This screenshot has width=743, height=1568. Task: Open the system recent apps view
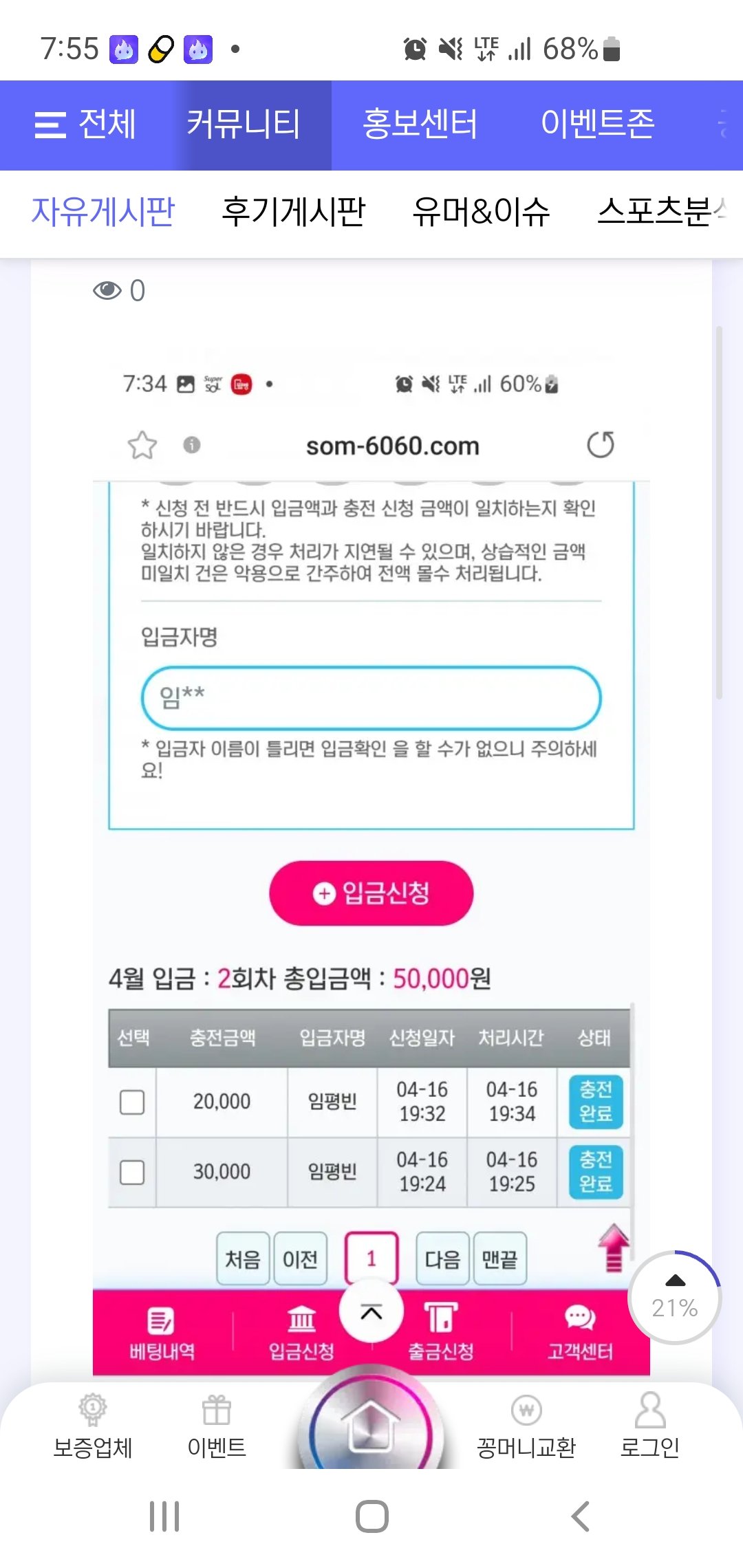click(x=164, y=1516)
